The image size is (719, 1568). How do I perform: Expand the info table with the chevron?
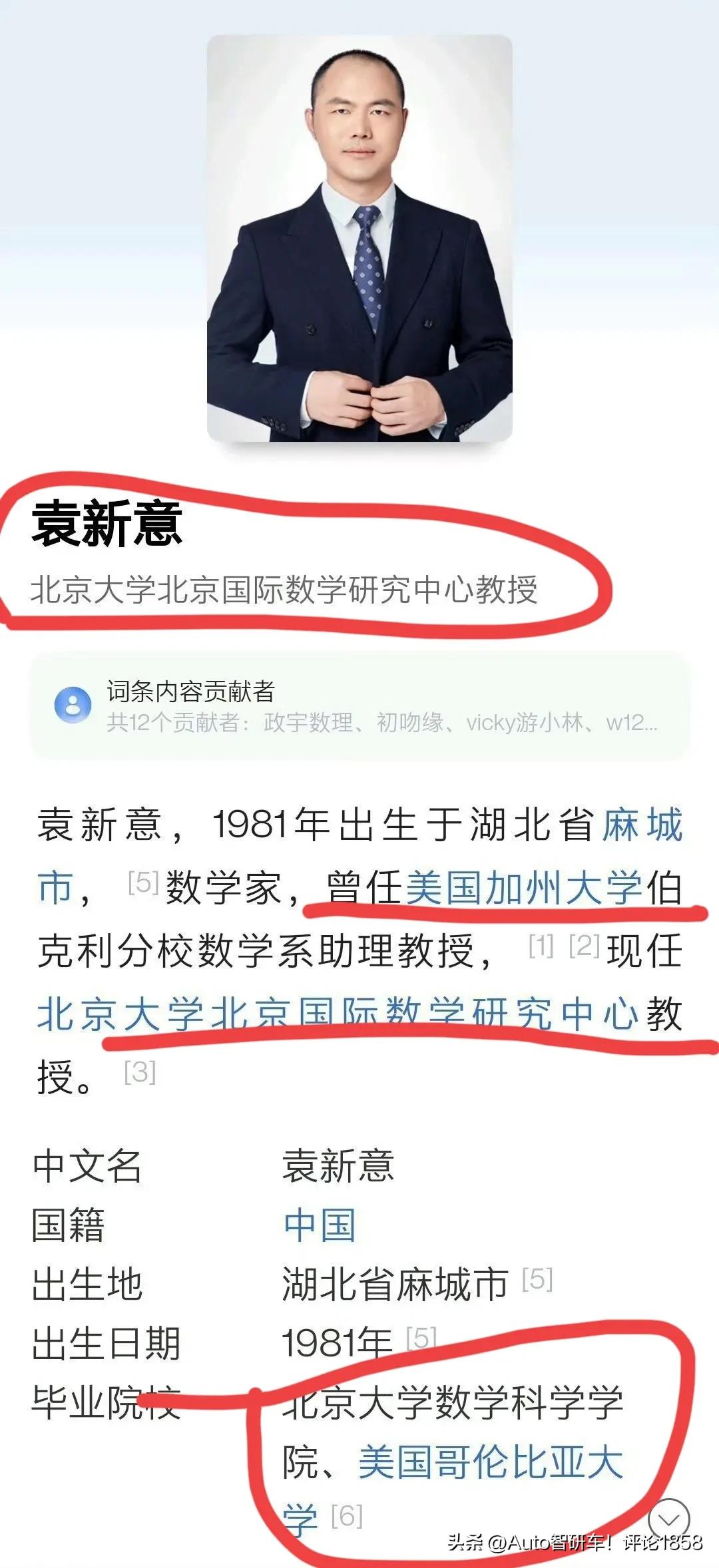[x=668, y=1519]
